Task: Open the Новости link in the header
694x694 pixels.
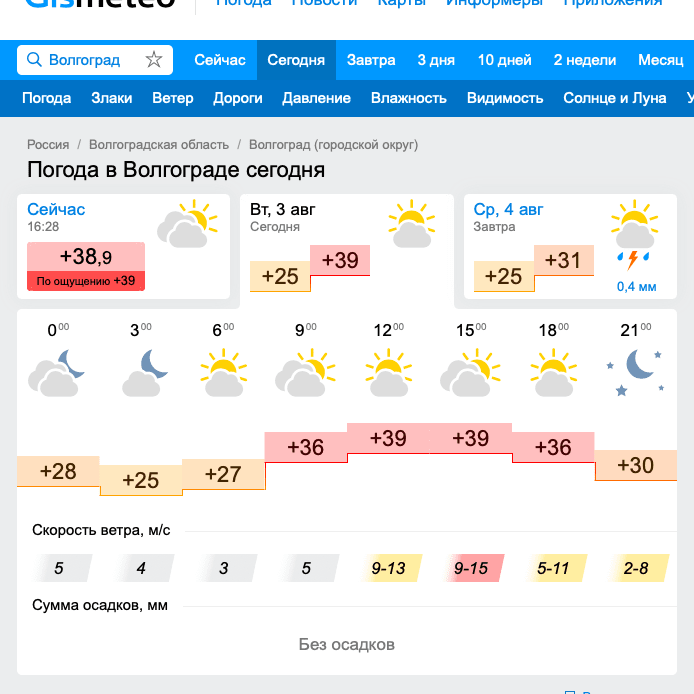Action: (324, 3)
